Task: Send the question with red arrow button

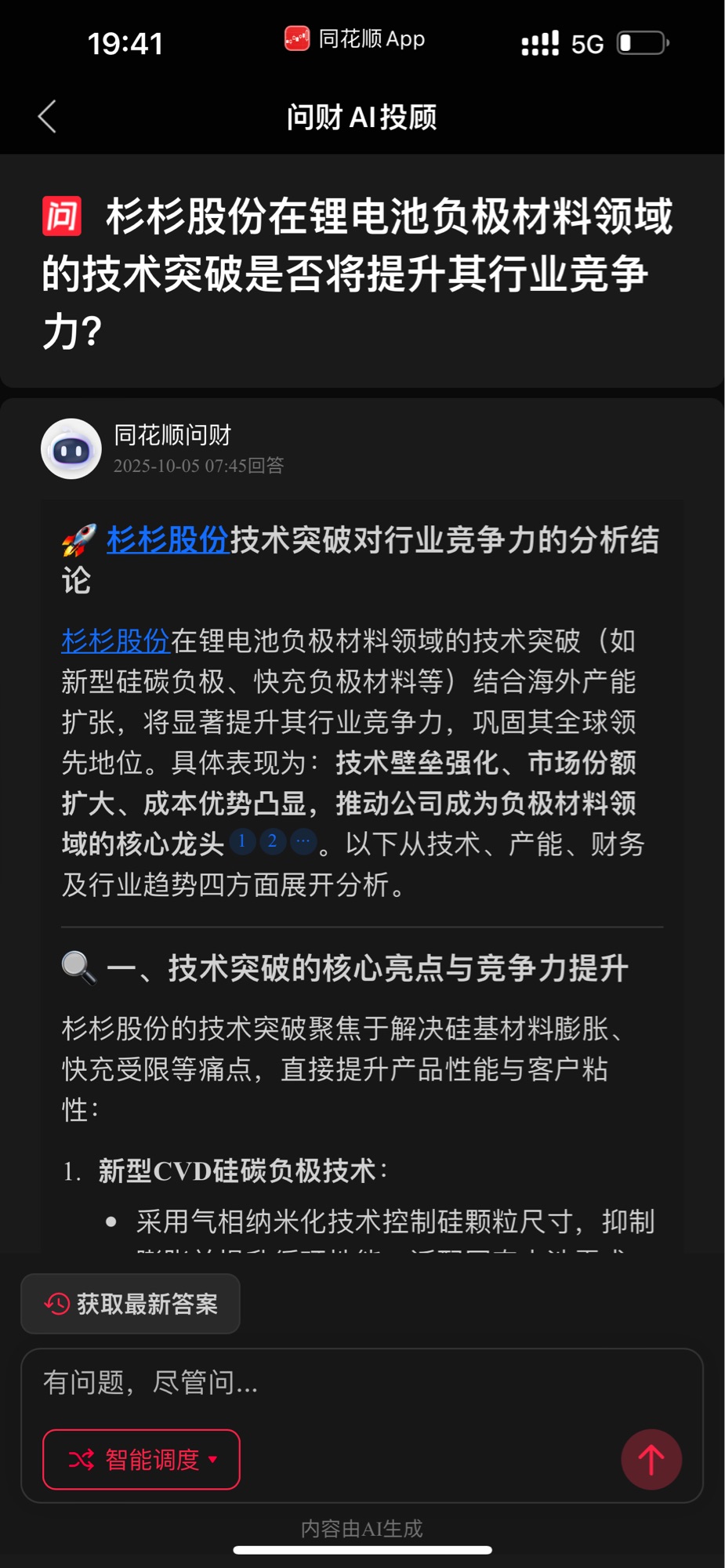Action: [651, 1459]
